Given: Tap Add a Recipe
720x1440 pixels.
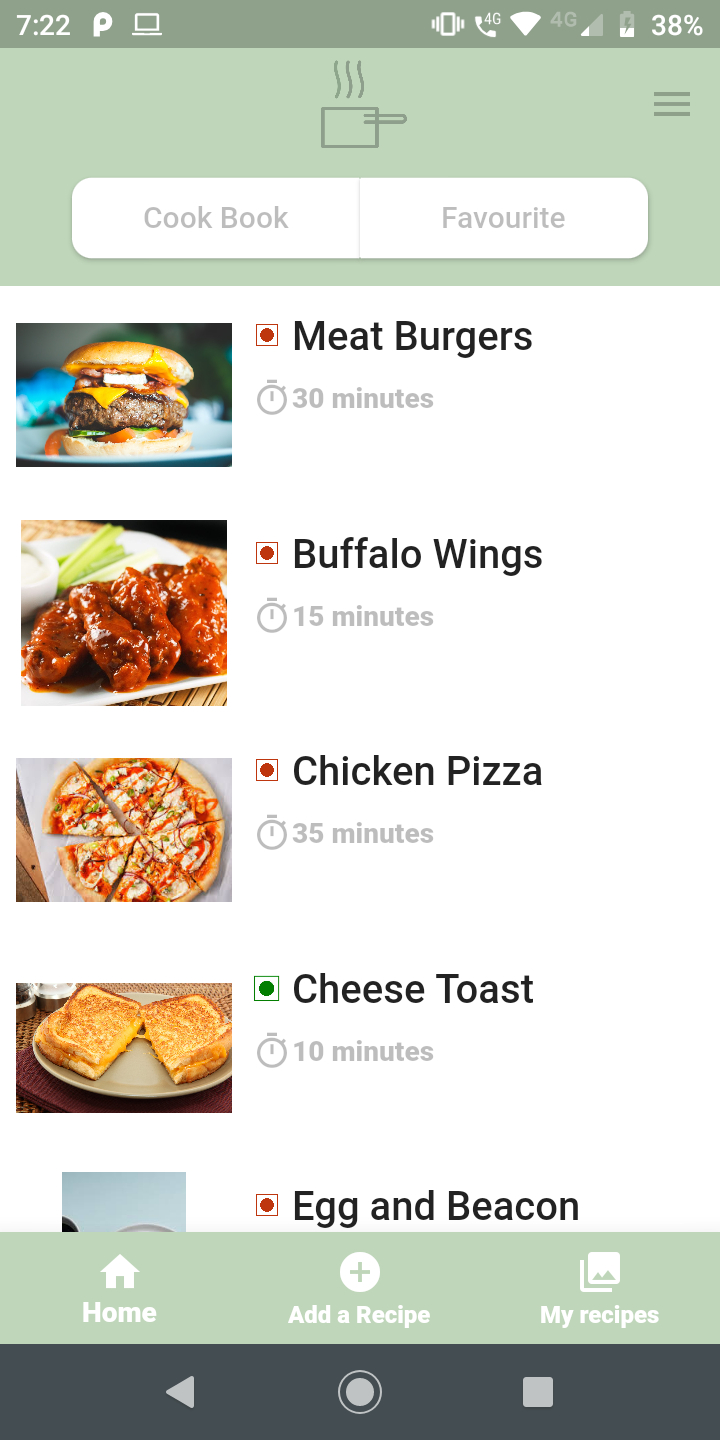Looking at the screenshot, I should click(359, 1289).
